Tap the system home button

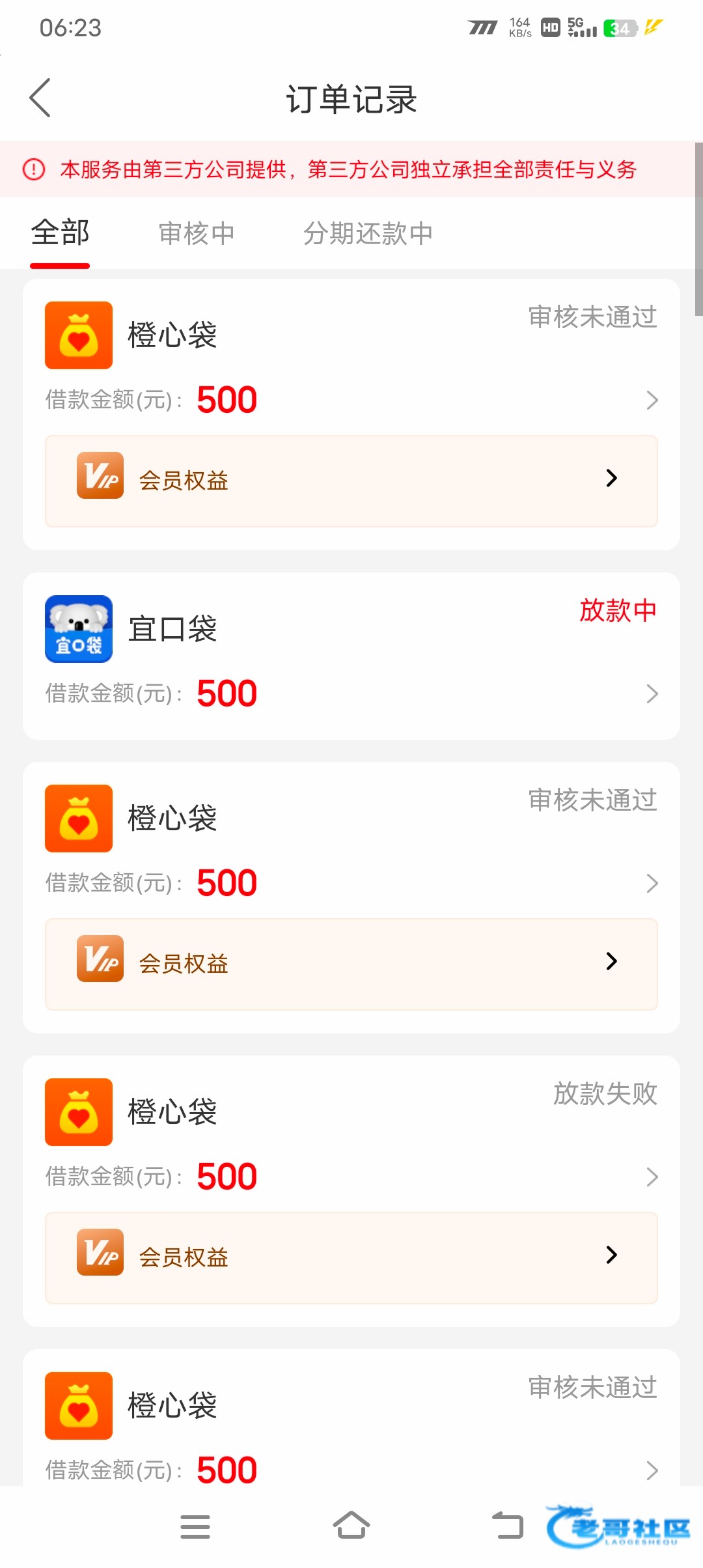(x=351, y=1526)
